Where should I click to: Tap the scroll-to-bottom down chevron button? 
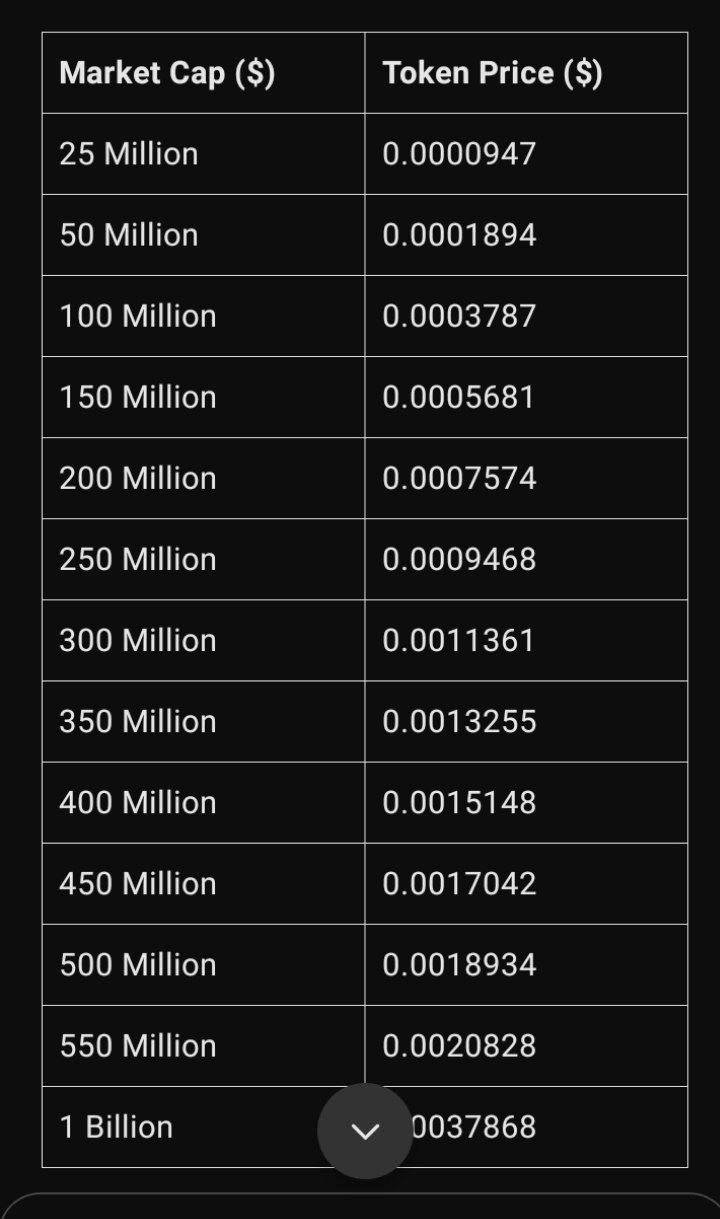click(x=365, y=1130)
